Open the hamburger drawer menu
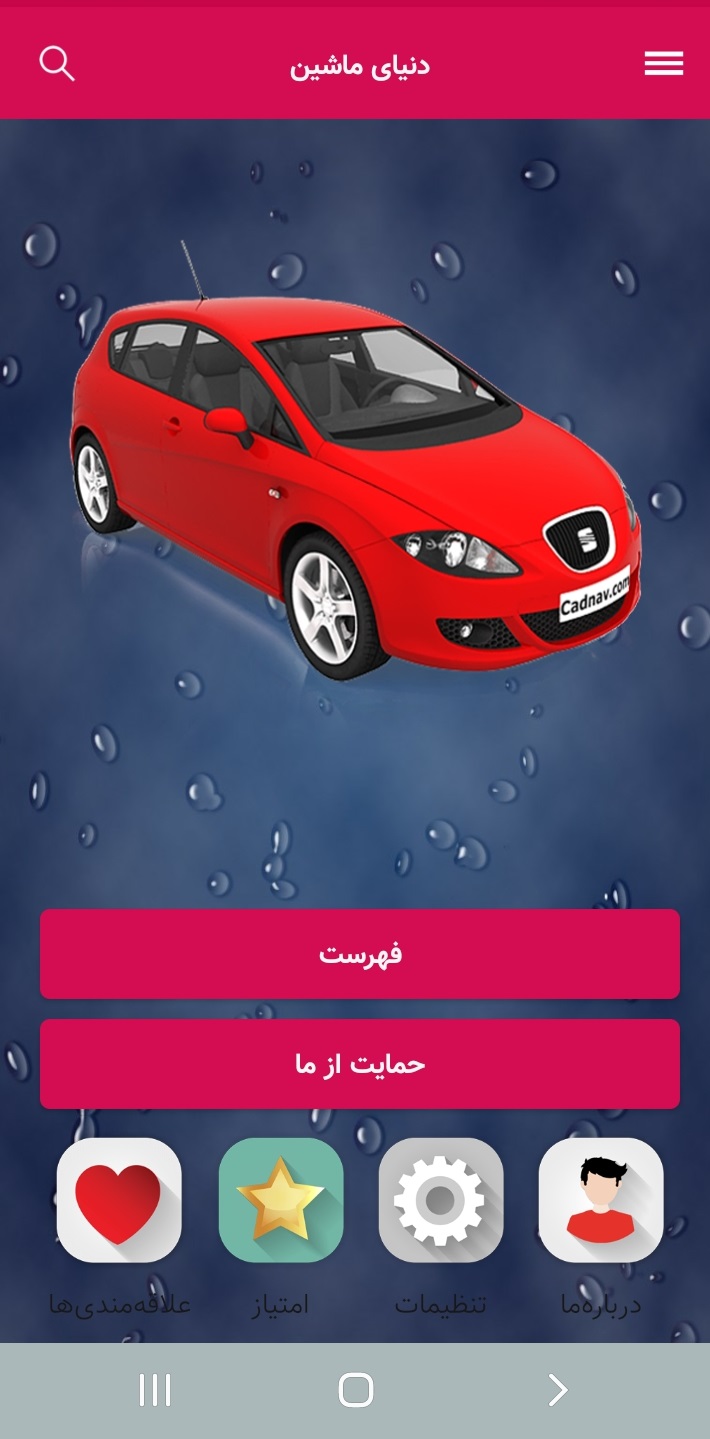The height and width of the screenshot is (1439, 710). pos(663,64)
